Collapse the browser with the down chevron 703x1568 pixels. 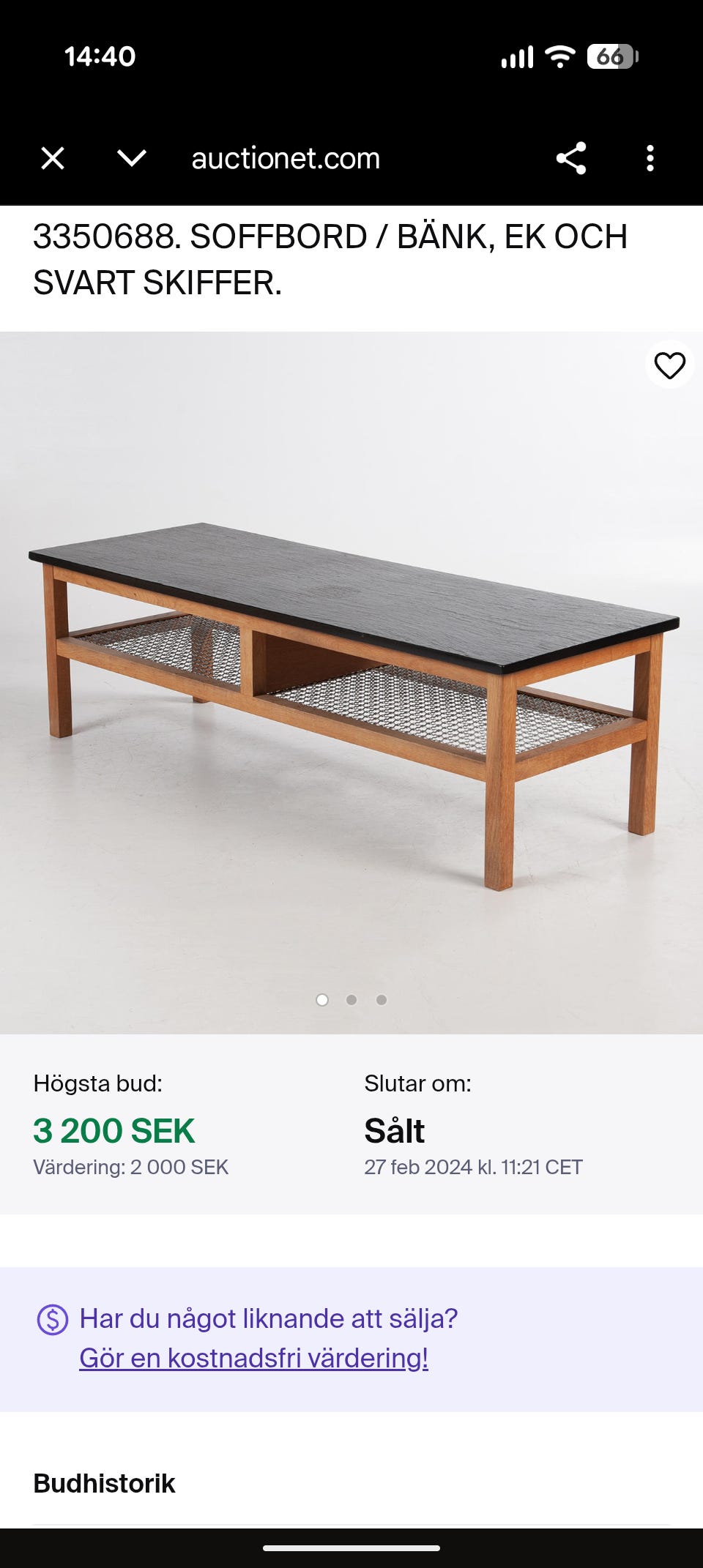(x=130, y=158)
